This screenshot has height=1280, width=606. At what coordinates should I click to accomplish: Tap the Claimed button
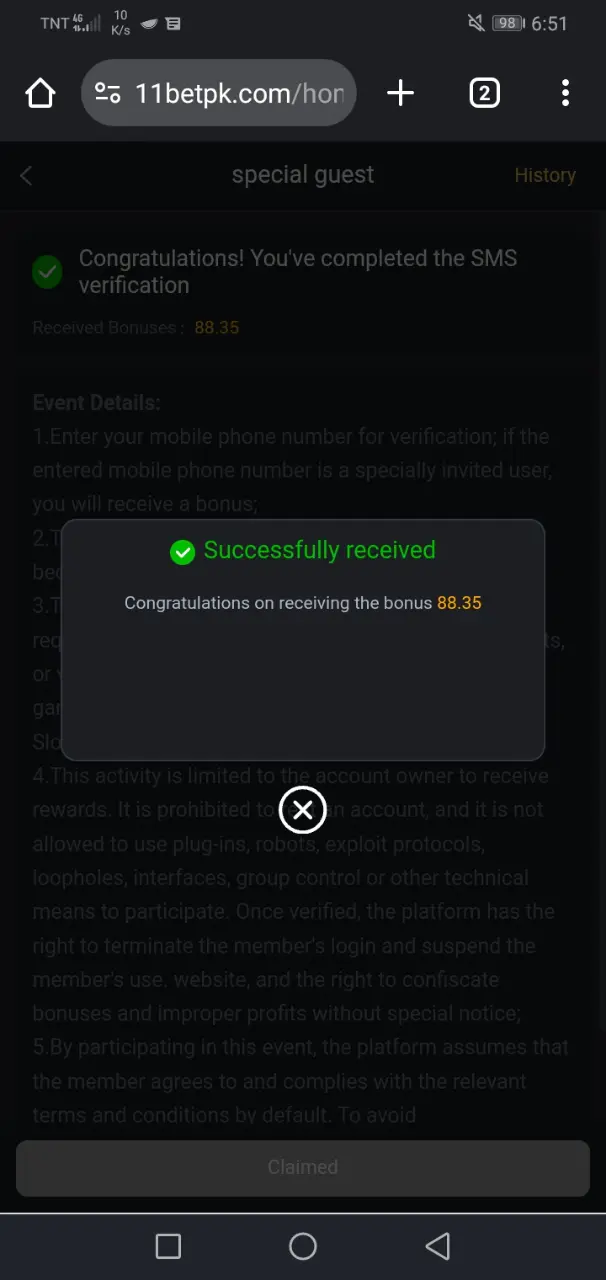pos(303,1167)
